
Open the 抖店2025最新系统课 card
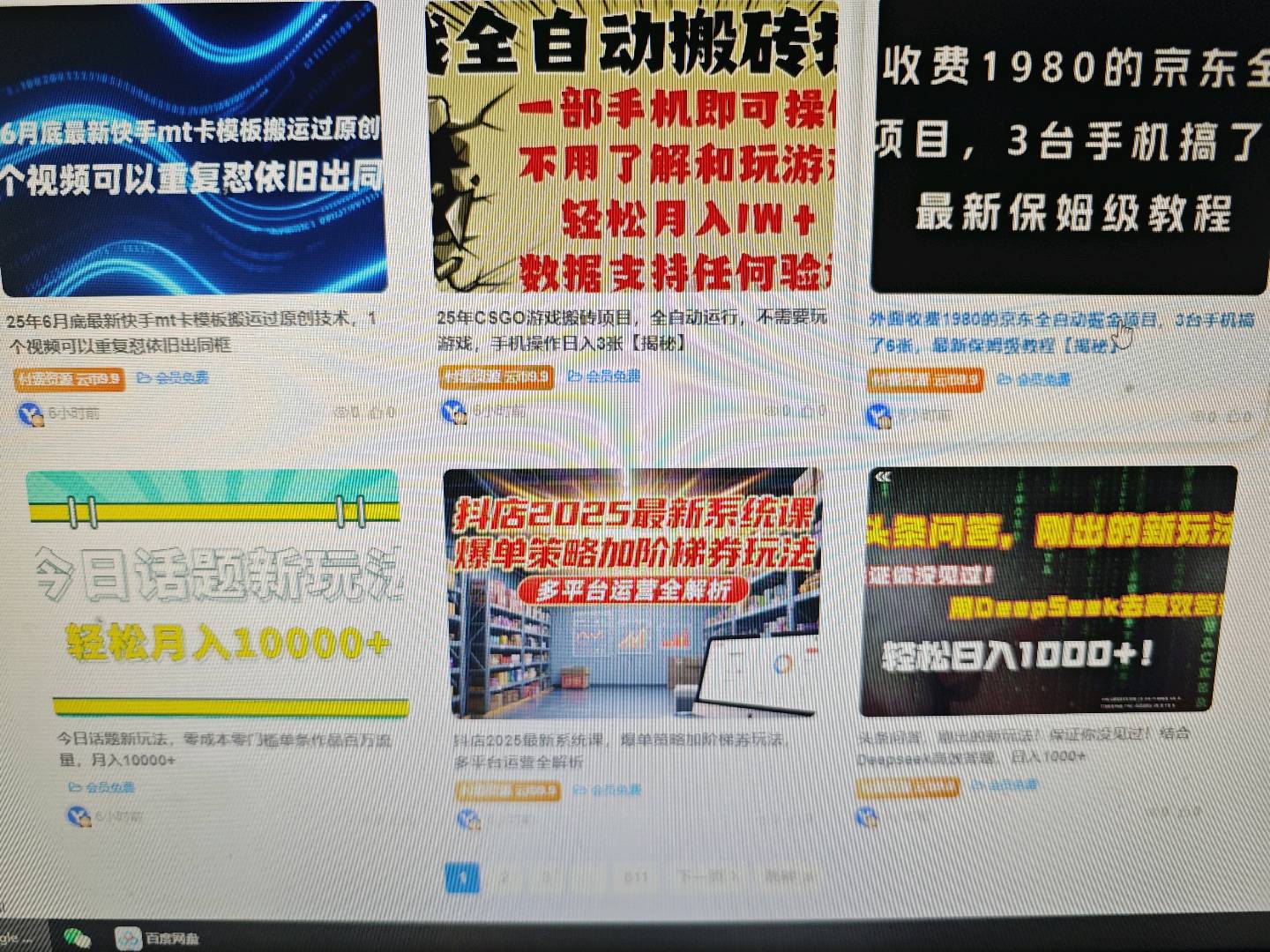click(631, 592)
